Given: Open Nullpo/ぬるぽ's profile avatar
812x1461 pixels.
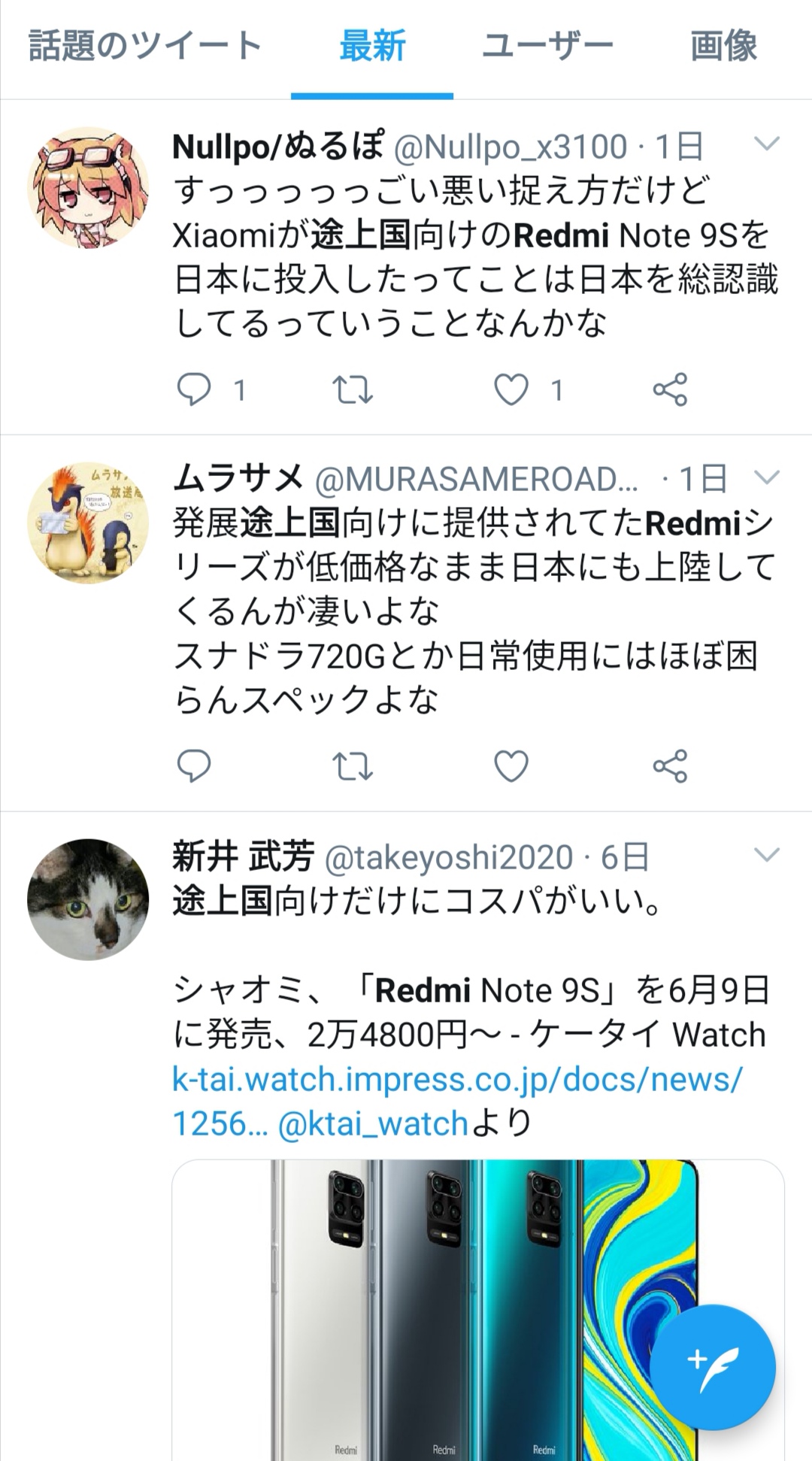Looking at the screenshot, I should point(88,187).
